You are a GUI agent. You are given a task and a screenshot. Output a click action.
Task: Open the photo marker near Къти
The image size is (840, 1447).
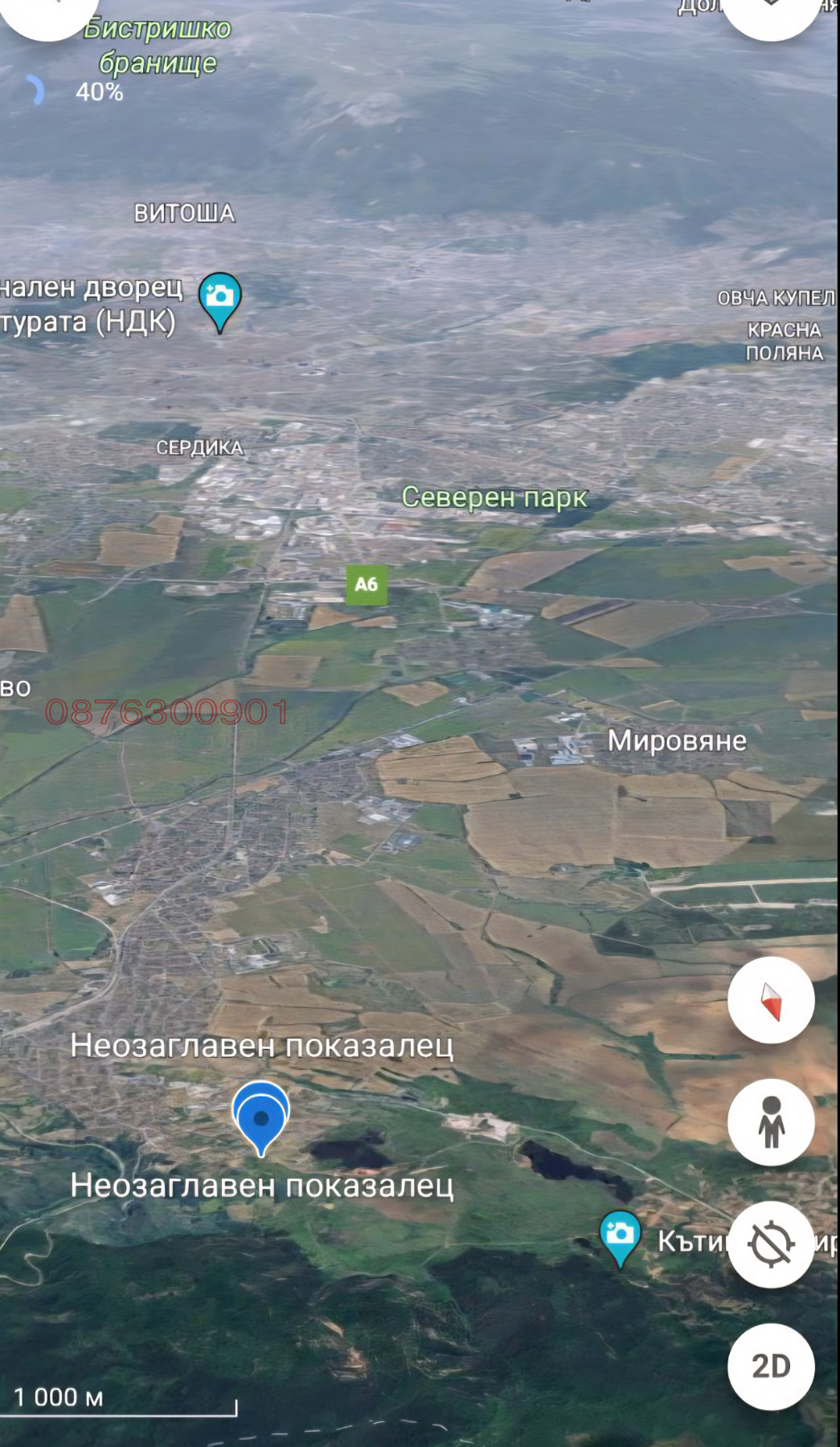620,1236
